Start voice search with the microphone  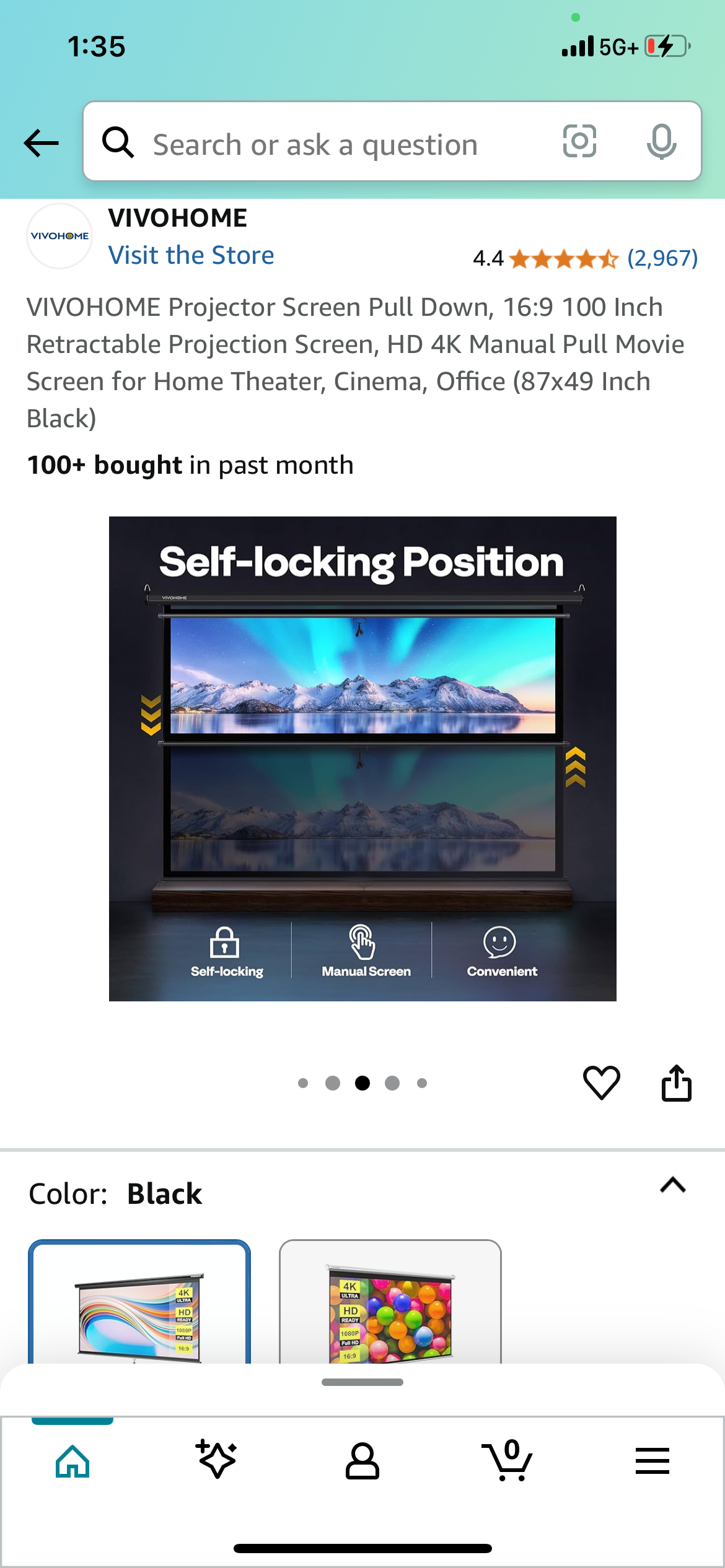tap(661, 141)
